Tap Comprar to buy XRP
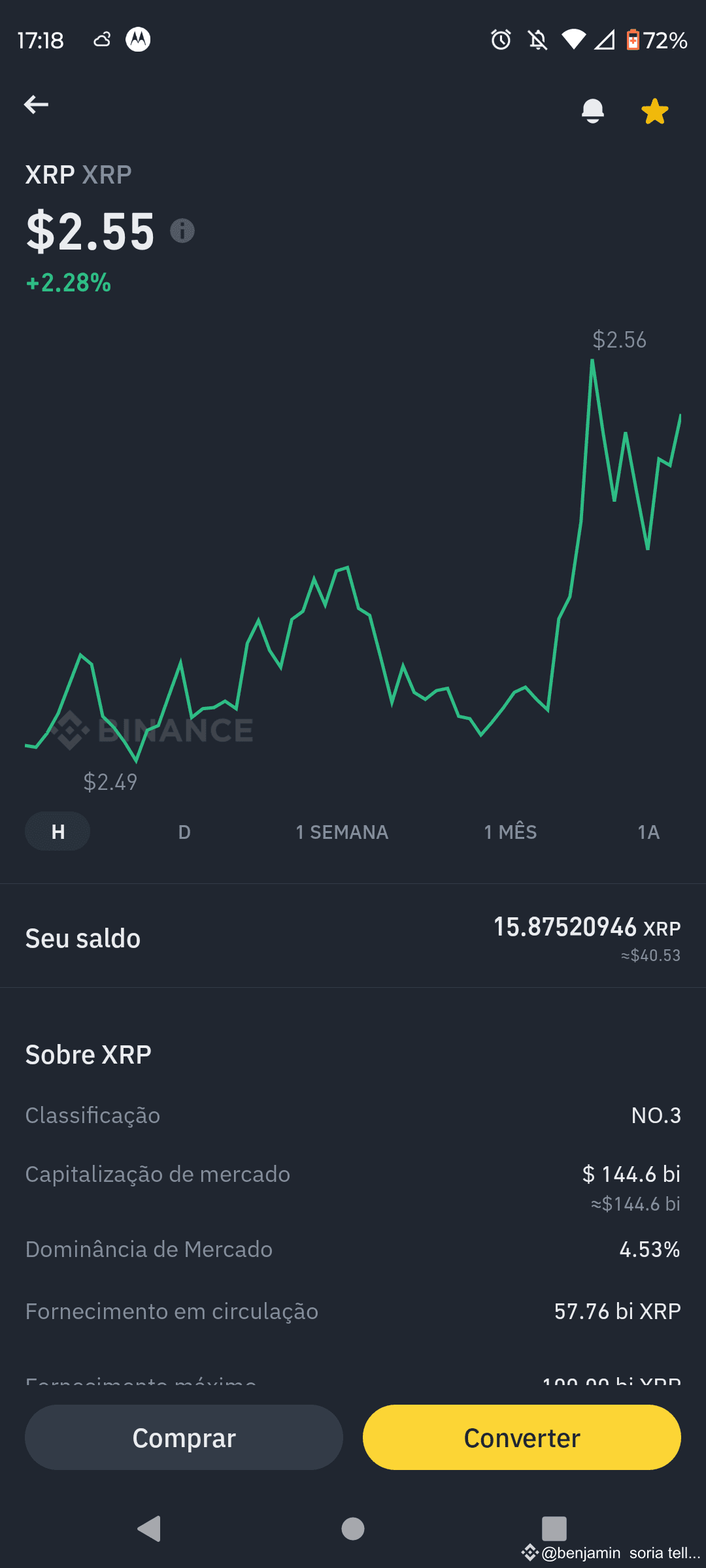The width and height of the screenshot is (706, 1568). tap(184, 1437)
